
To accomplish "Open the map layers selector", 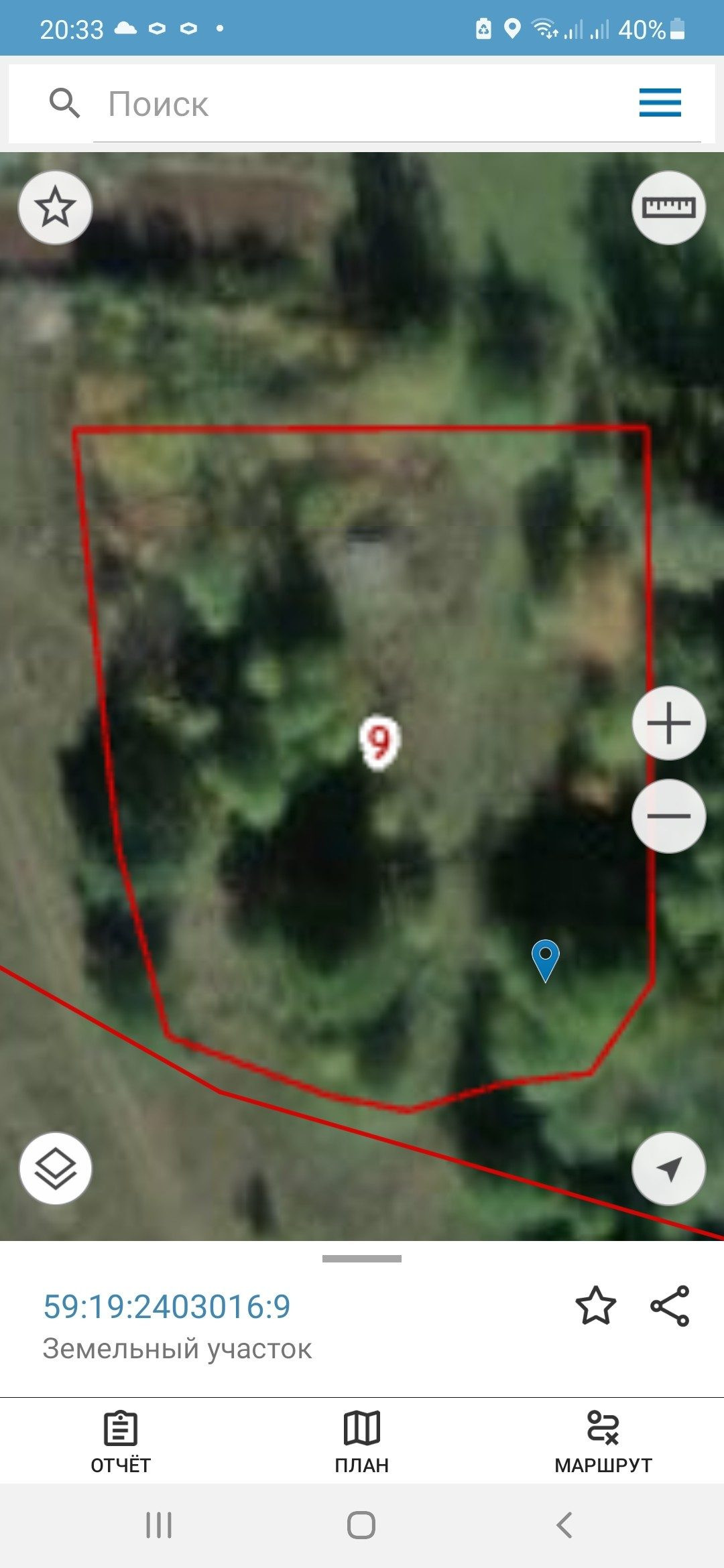I will pyautogui.click(x=56, y=1169).
